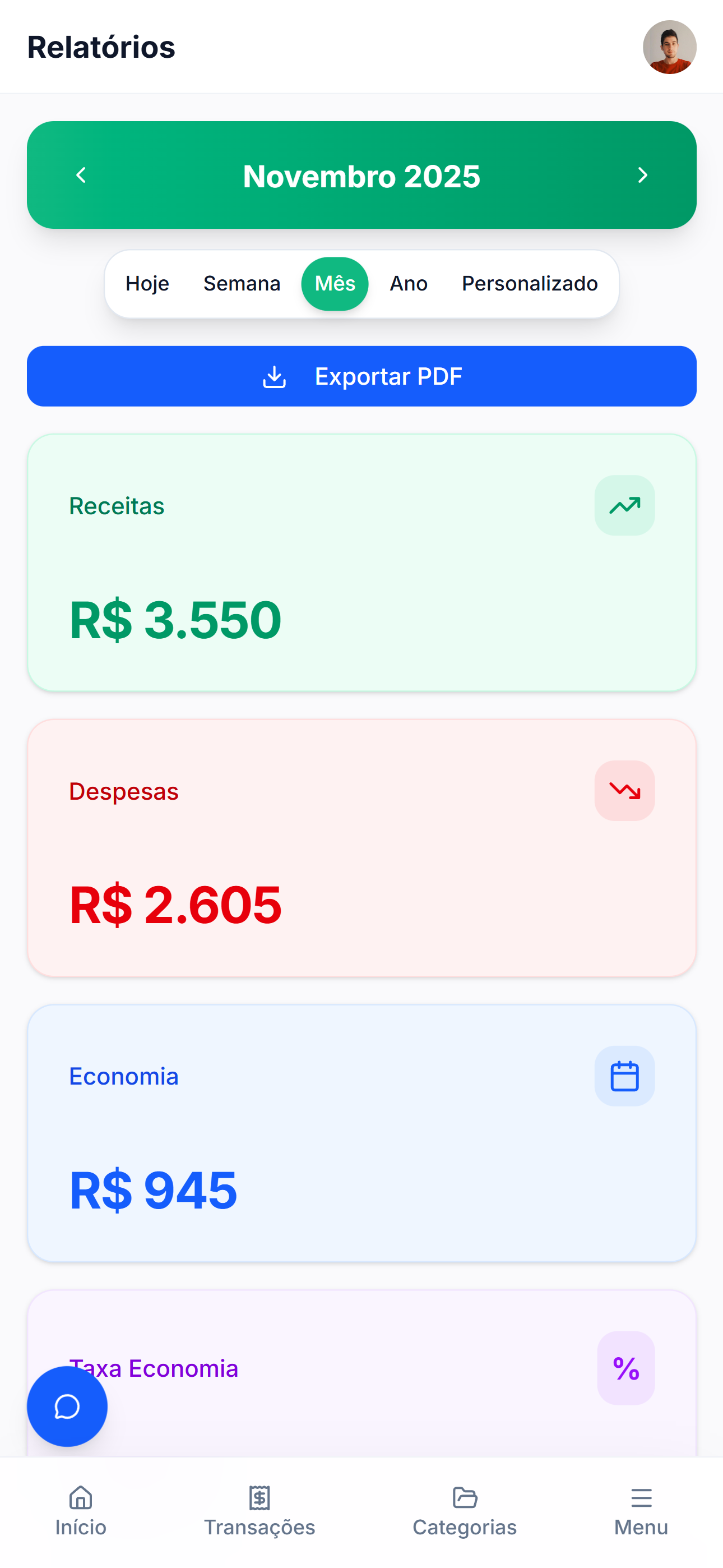723x1568 pixels.
Task: Switch to the Semana period
Action: (242, 284)
